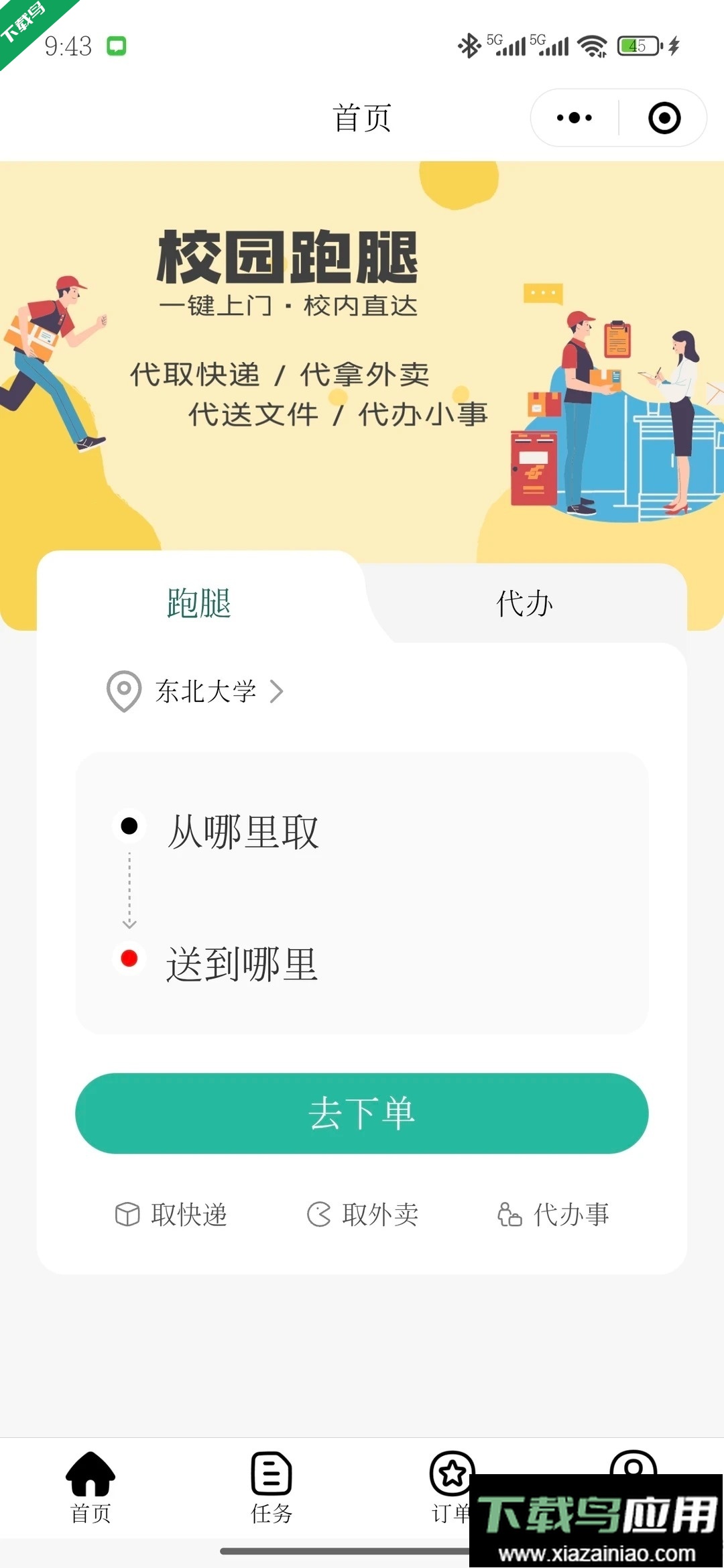Select the 取外卖 food pickup icon
The width and height of the screenshot is (724, 1568).
320,1215
